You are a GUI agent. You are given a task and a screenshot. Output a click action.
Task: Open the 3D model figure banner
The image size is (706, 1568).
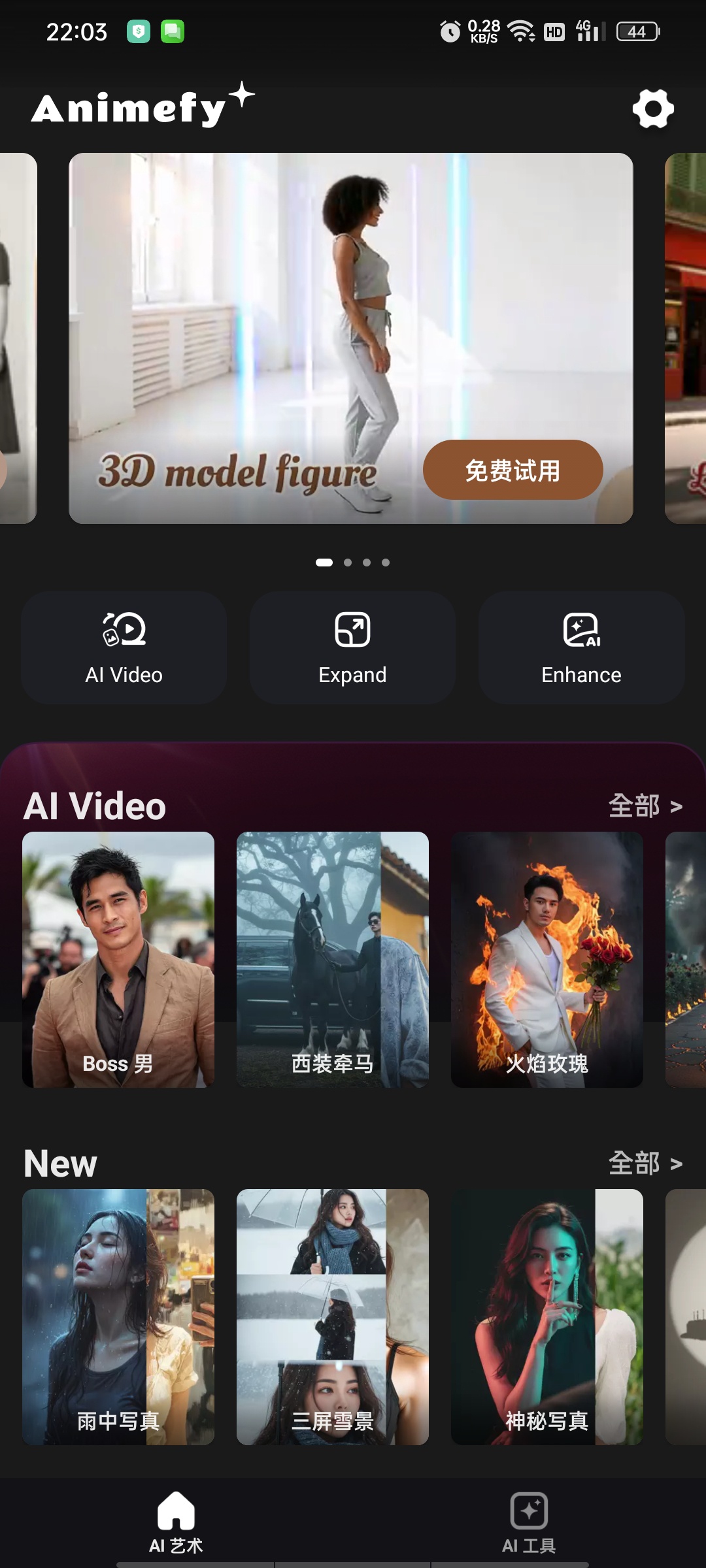(351, 338)
